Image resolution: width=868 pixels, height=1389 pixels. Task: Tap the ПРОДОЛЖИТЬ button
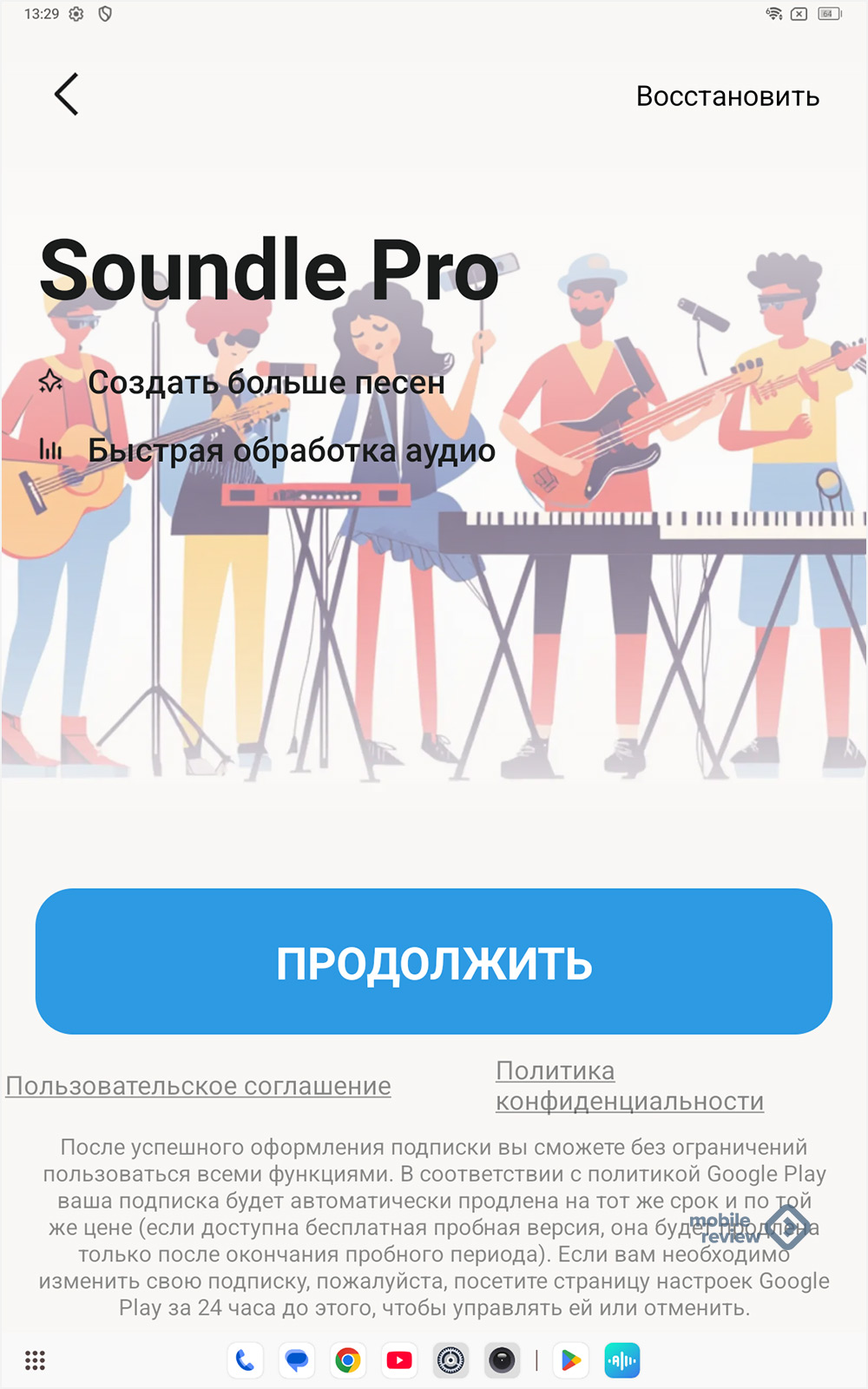coord(434,962)
